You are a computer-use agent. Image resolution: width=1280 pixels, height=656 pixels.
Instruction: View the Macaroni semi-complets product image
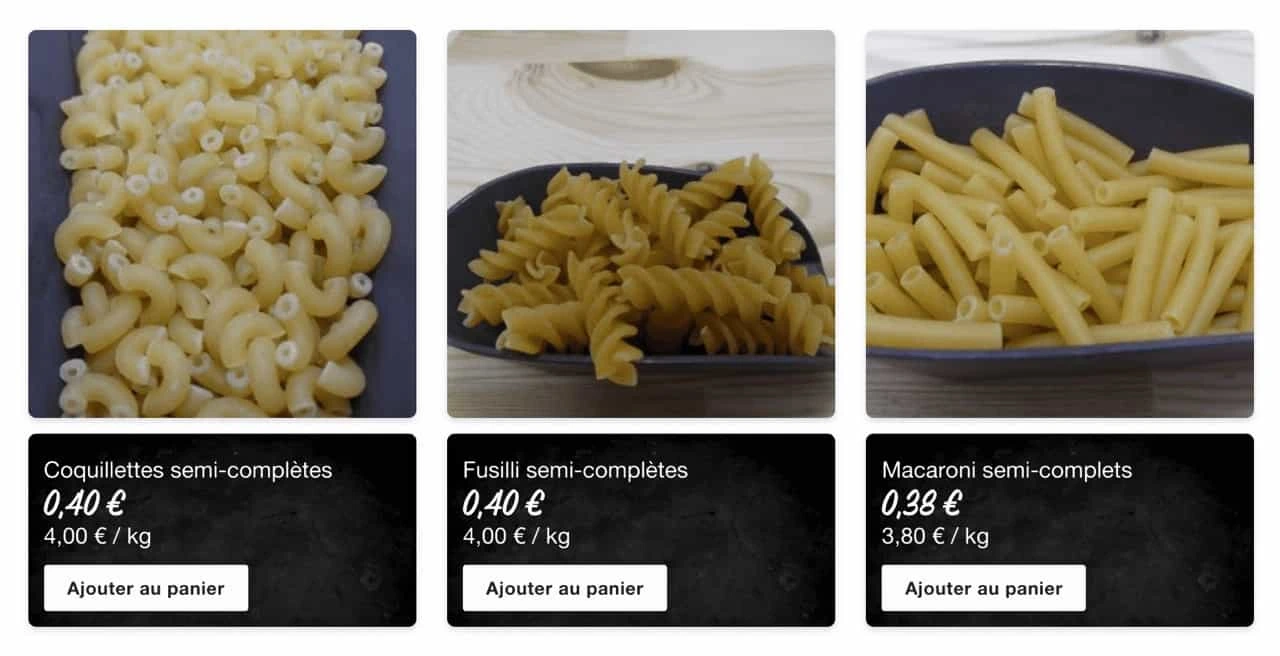click(x=1059, y=224)
